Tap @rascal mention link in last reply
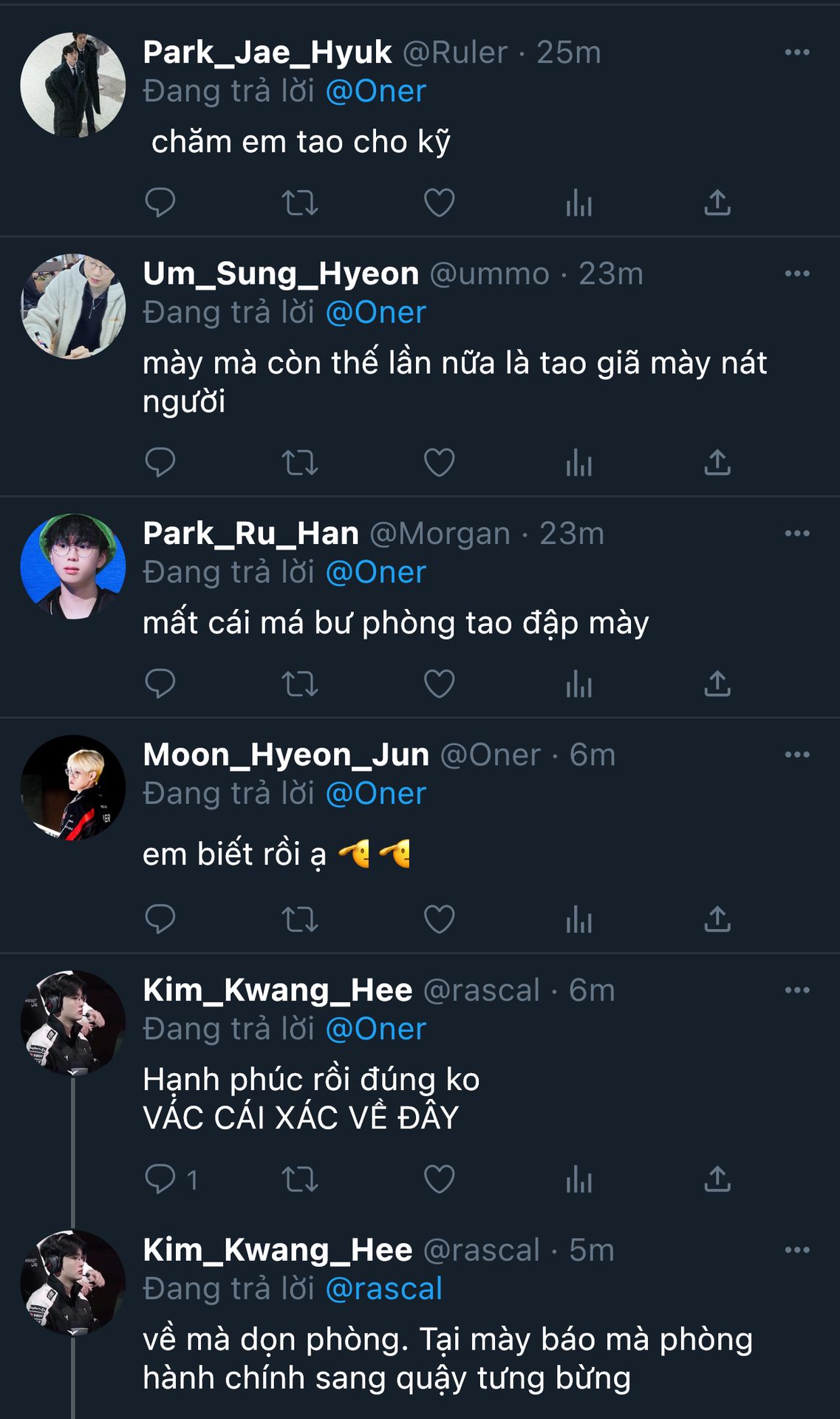The height and width of the screenshot is (1419, 840). (383, 1289)
